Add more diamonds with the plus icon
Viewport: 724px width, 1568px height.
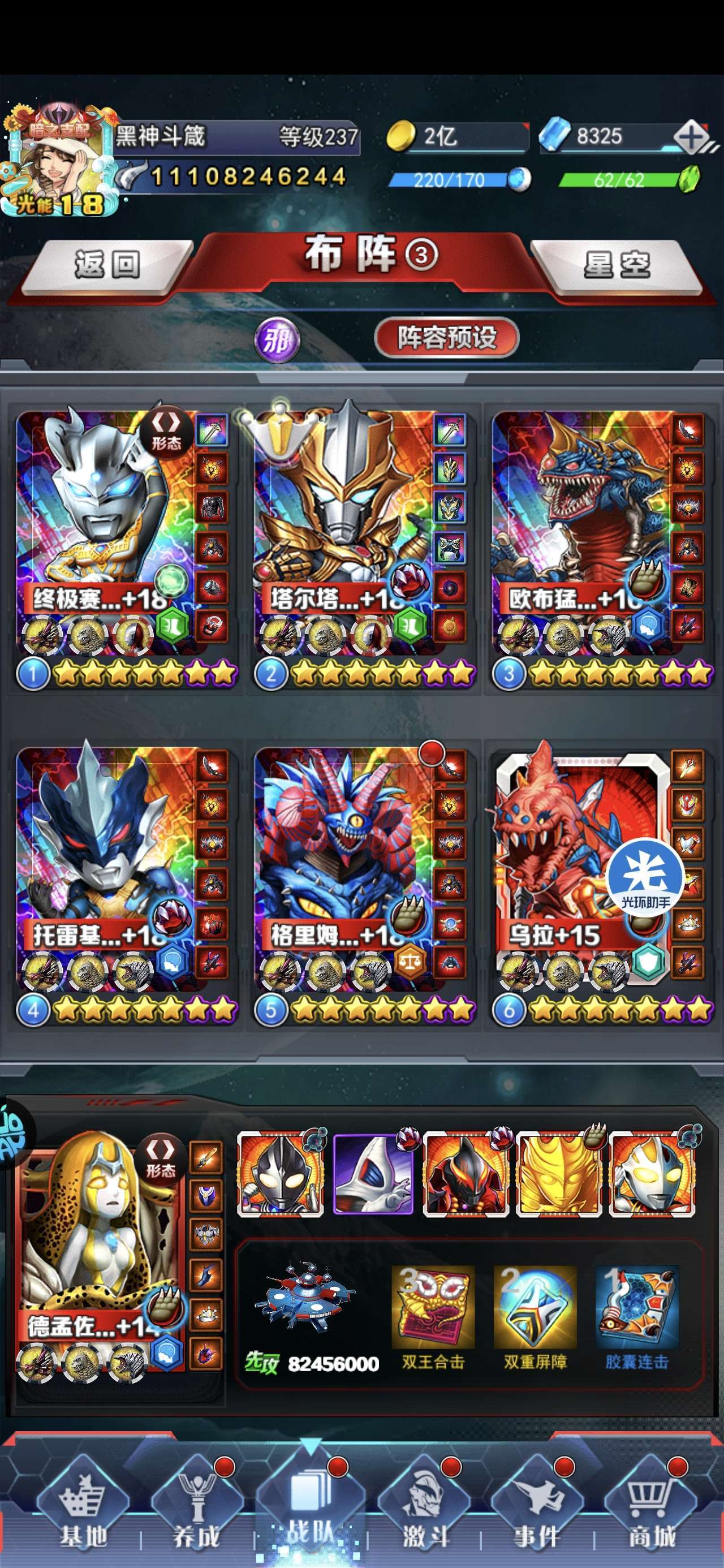(x=692, y=136)
